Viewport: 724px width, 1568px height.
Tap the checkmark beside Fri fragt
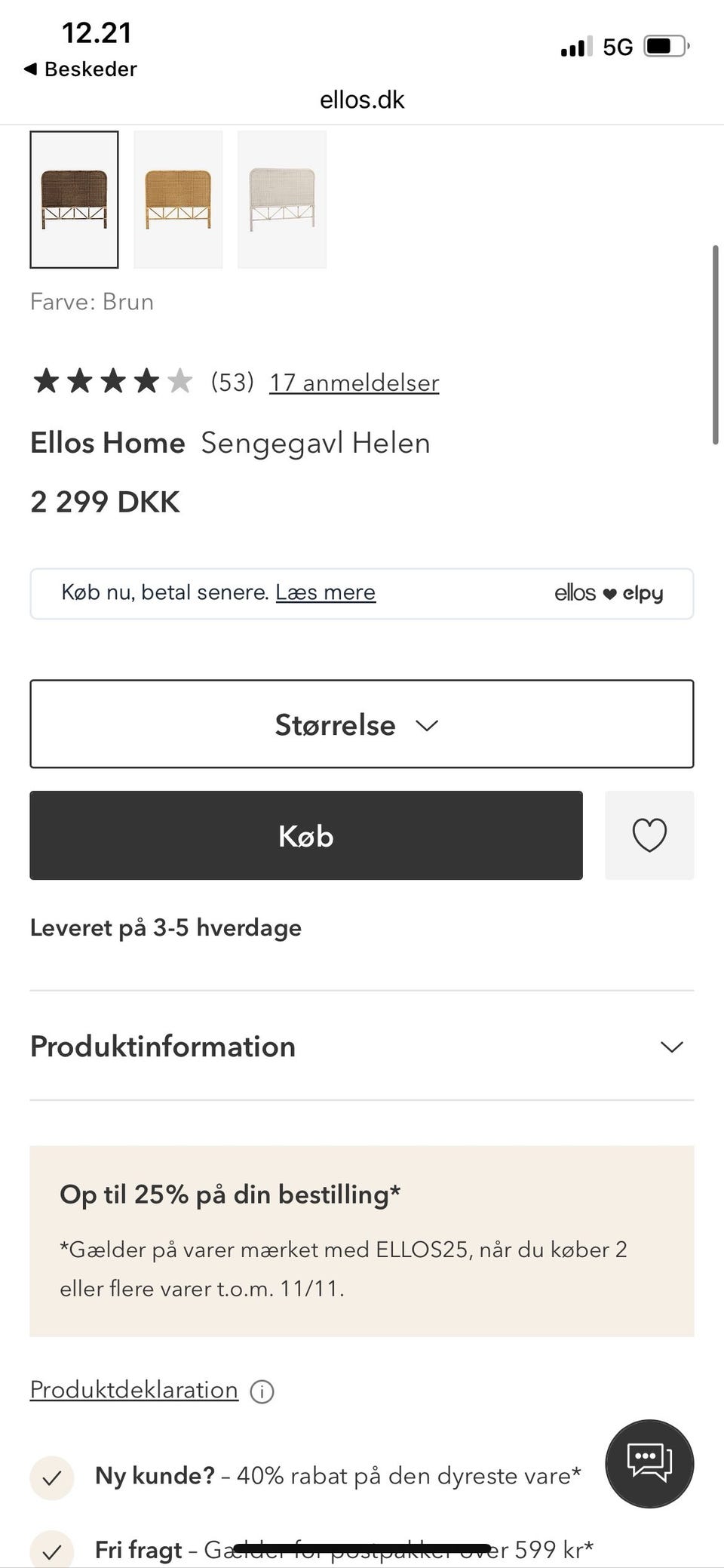(51, 1551)
